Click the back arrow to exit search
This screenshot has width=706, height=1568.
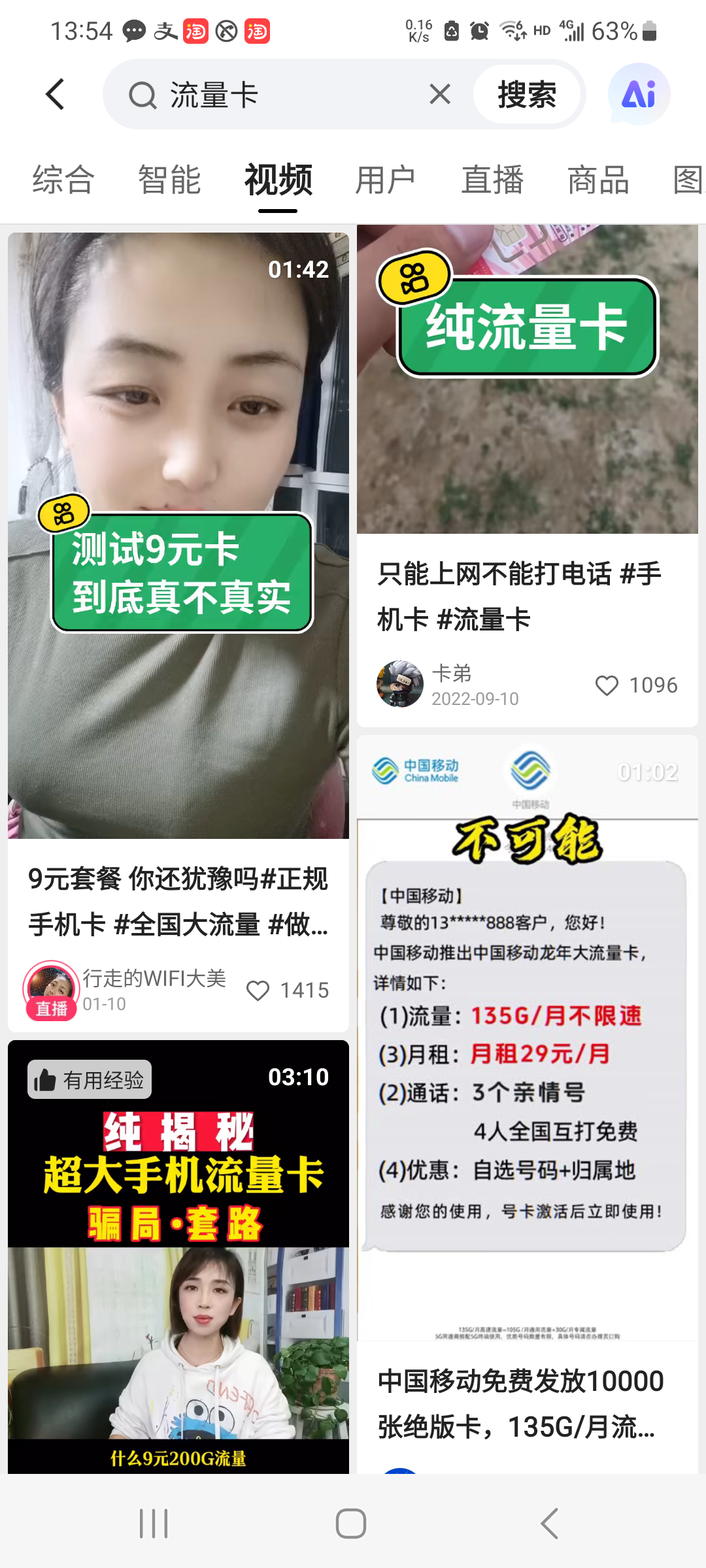point(56,95)
